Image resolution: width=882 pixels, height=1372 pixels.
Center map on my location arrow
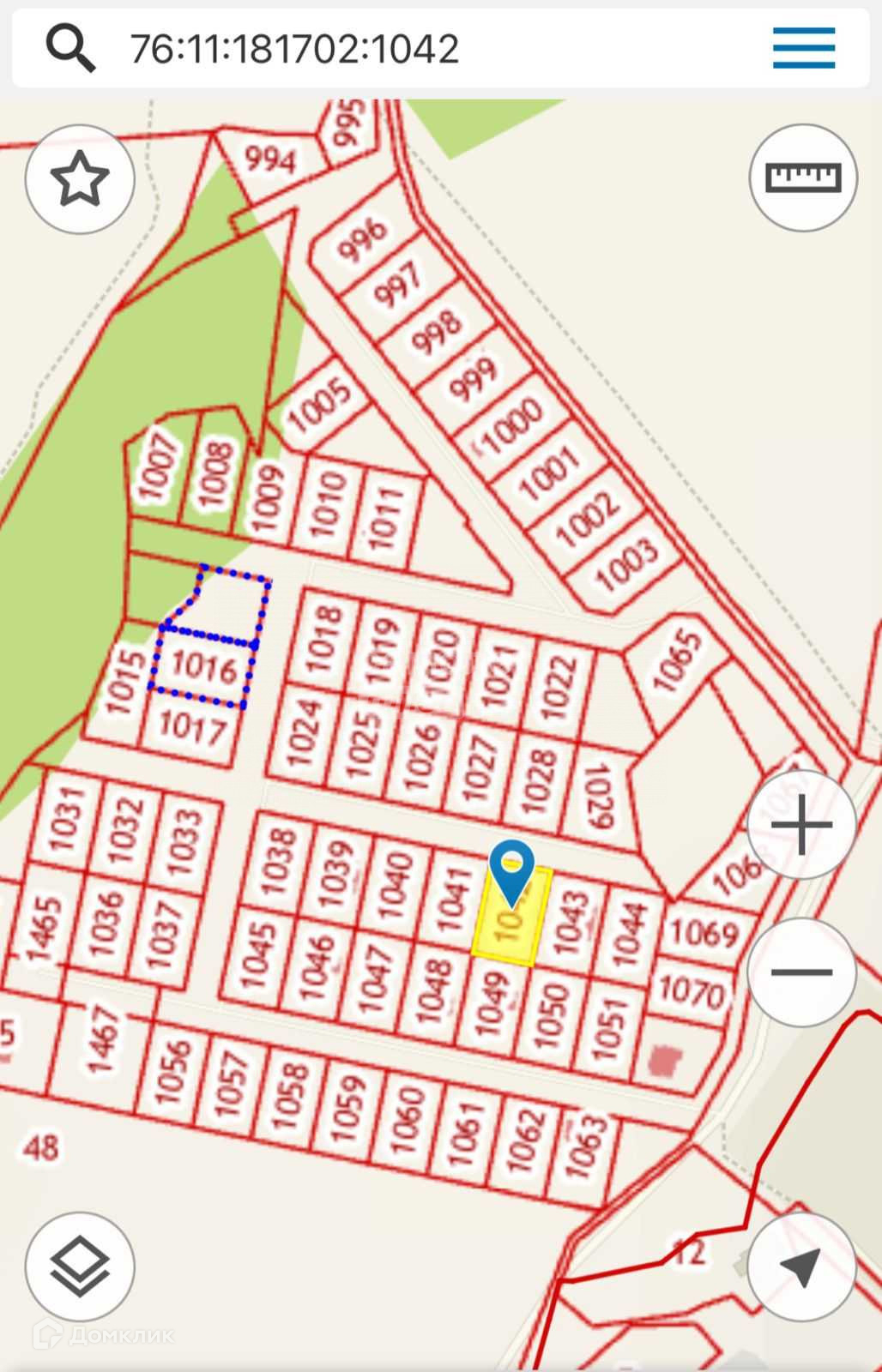[x=801, y=1267]
